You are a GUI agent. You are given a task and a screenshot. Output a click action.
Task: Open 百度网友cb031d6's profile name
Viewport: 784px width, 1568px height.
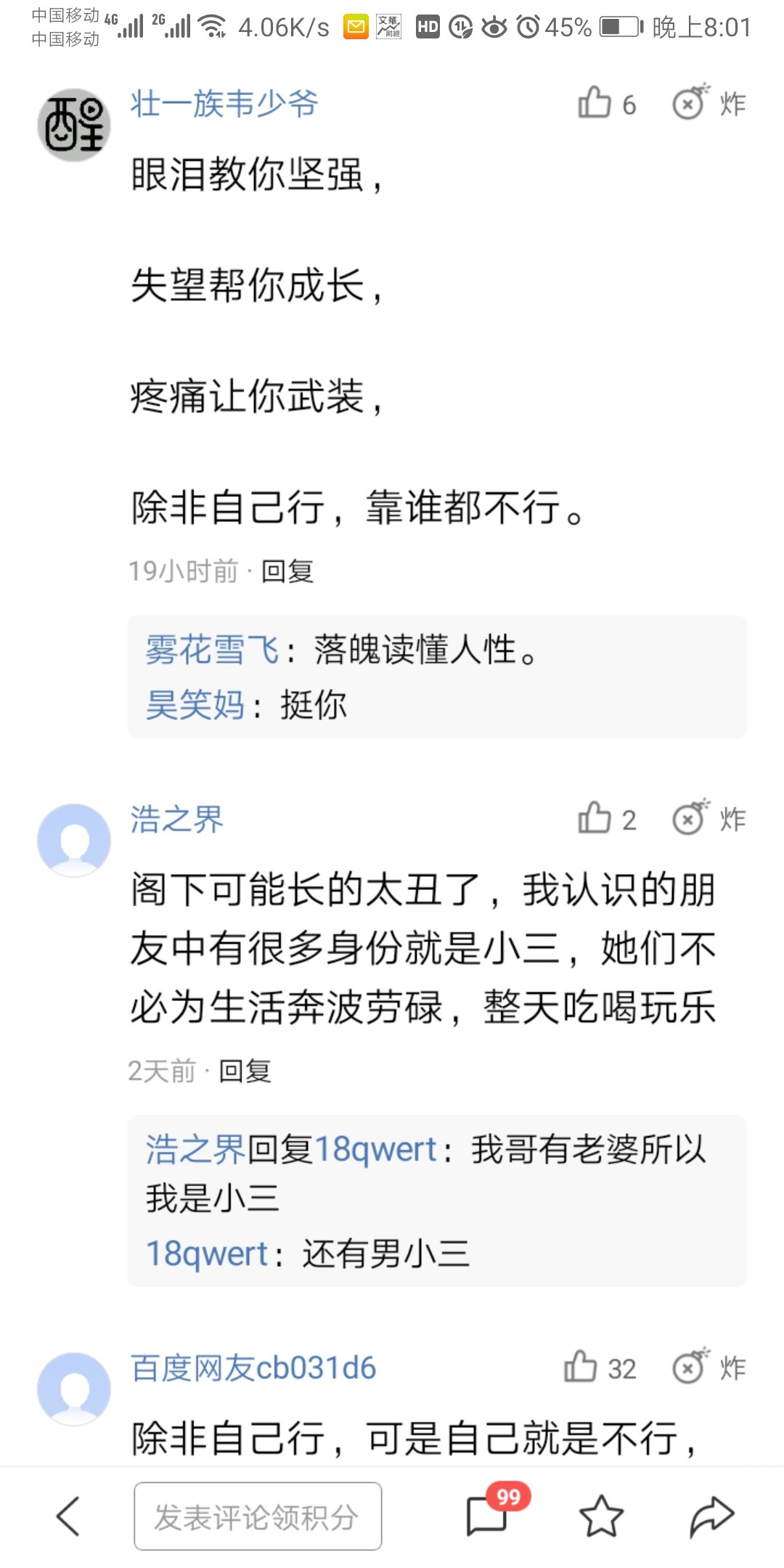[253, 1368]
